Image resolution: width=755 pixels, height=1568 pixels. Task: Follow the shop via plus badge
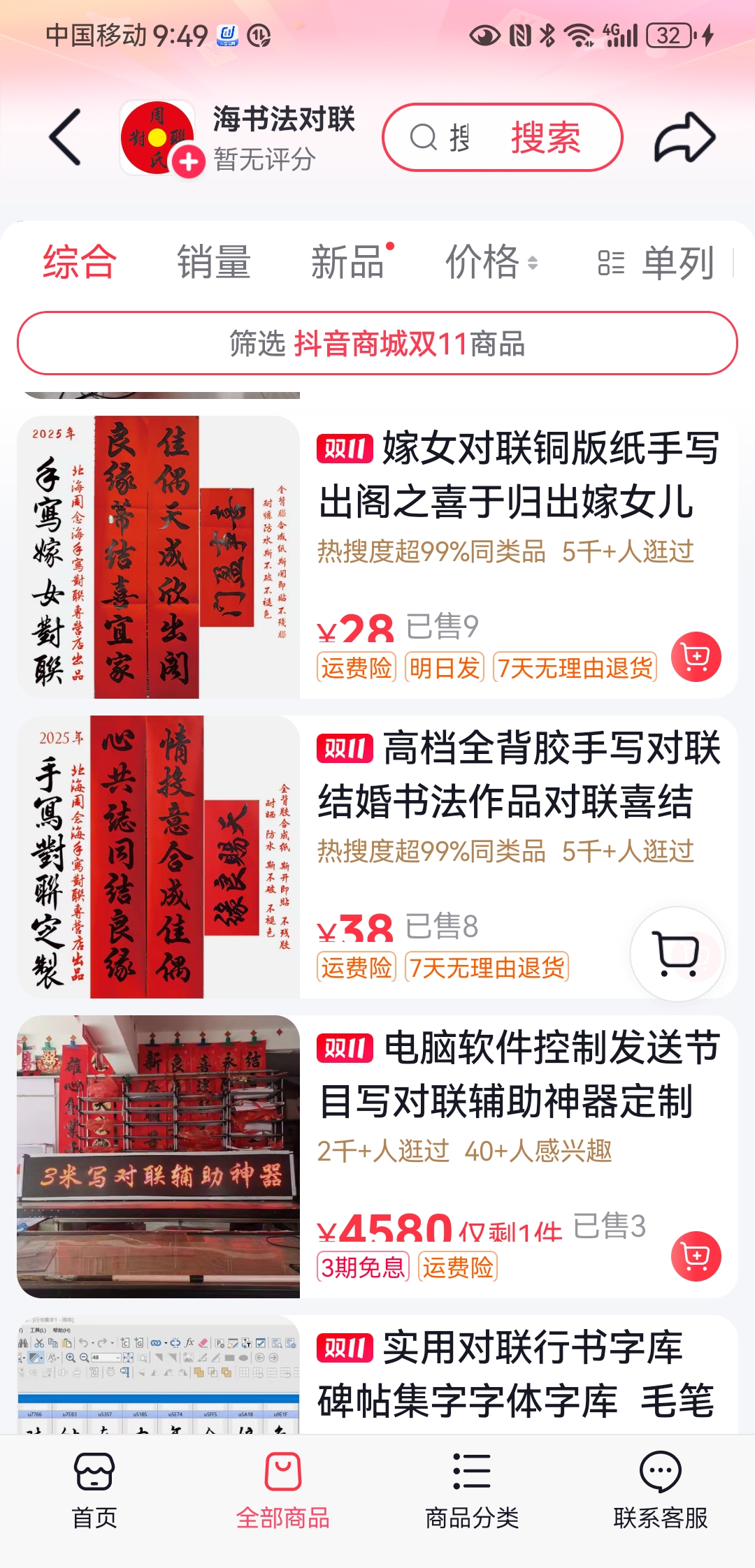188,161
